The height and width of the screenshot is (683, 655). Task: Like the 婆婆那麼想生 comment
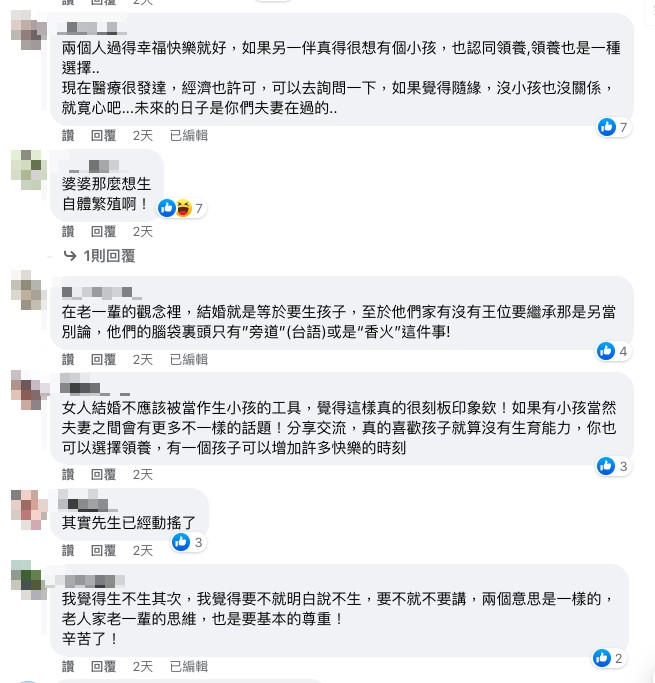click(x=68, y=231)
